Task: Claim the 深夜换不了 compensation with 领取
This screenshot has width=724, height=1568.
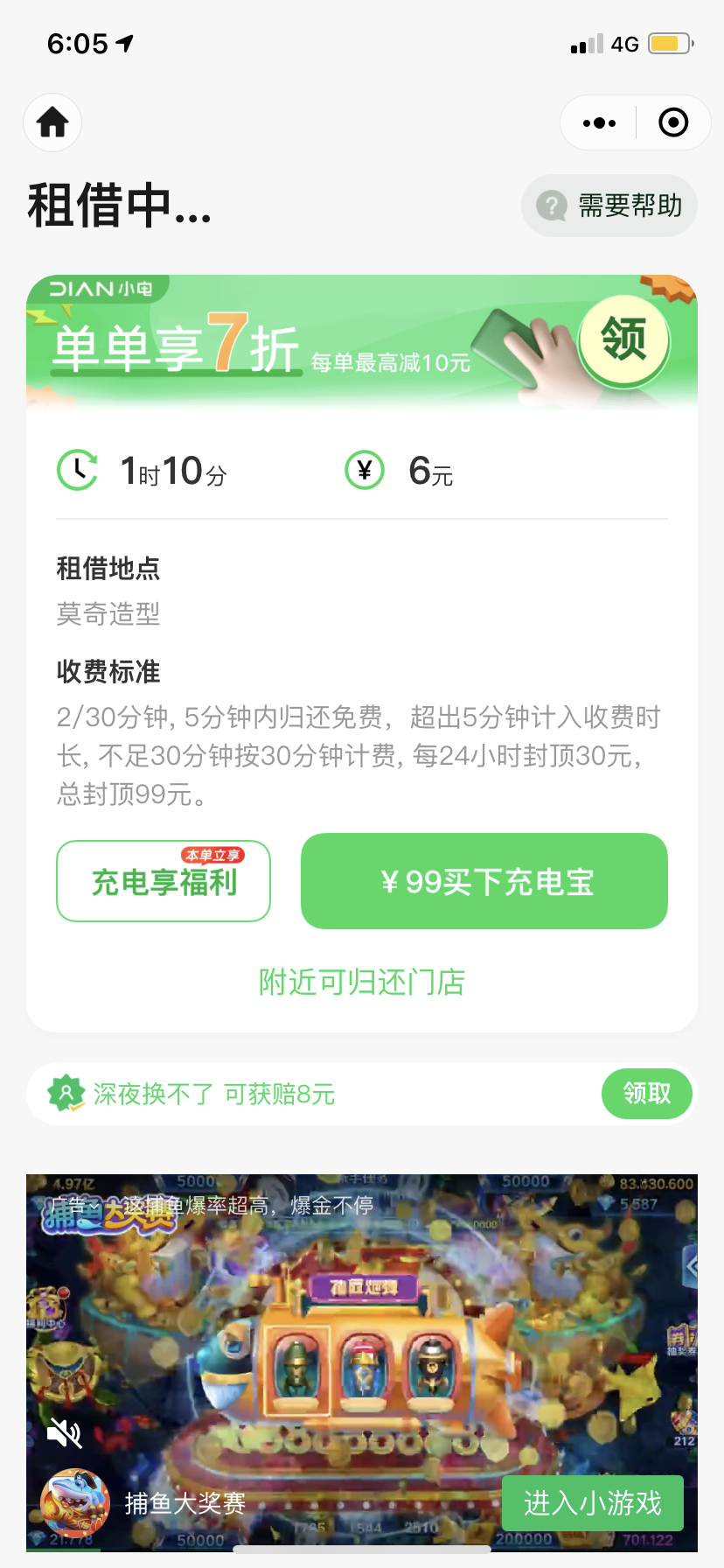Action: 646,1093
